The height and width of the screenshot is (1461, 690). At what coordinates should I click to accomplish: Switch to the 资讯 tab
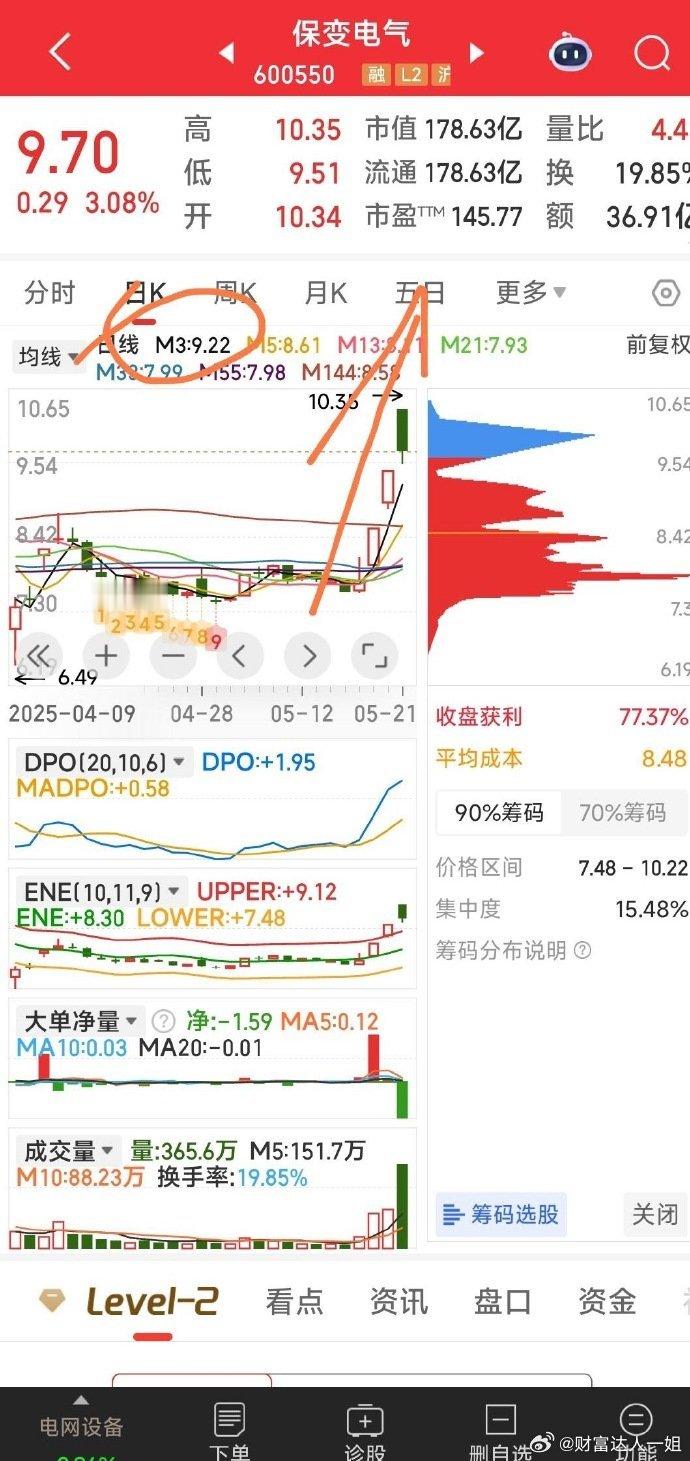pos(398,1301)
